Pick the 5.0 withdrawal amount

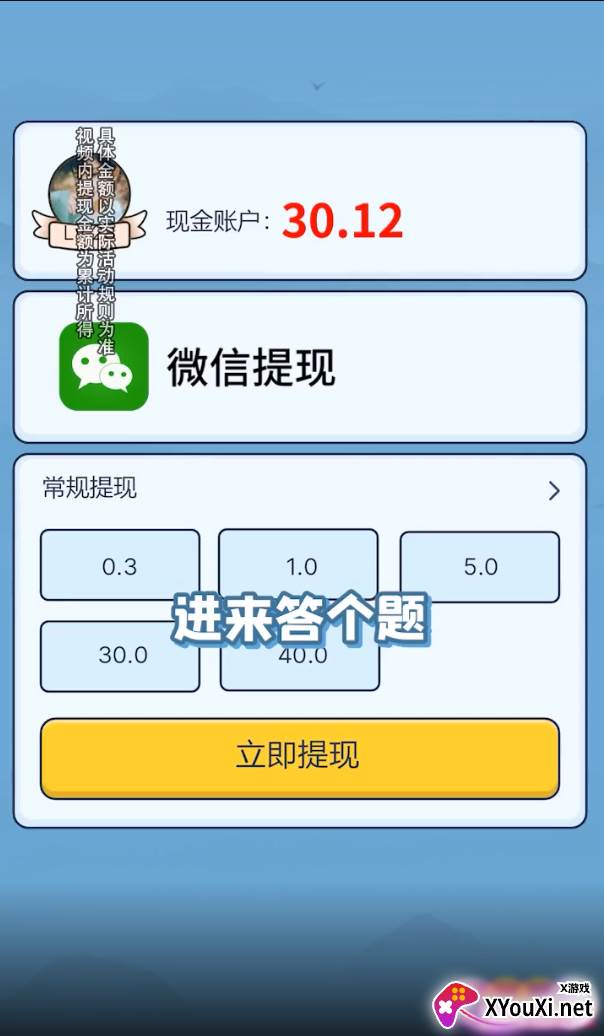point(480,567)
